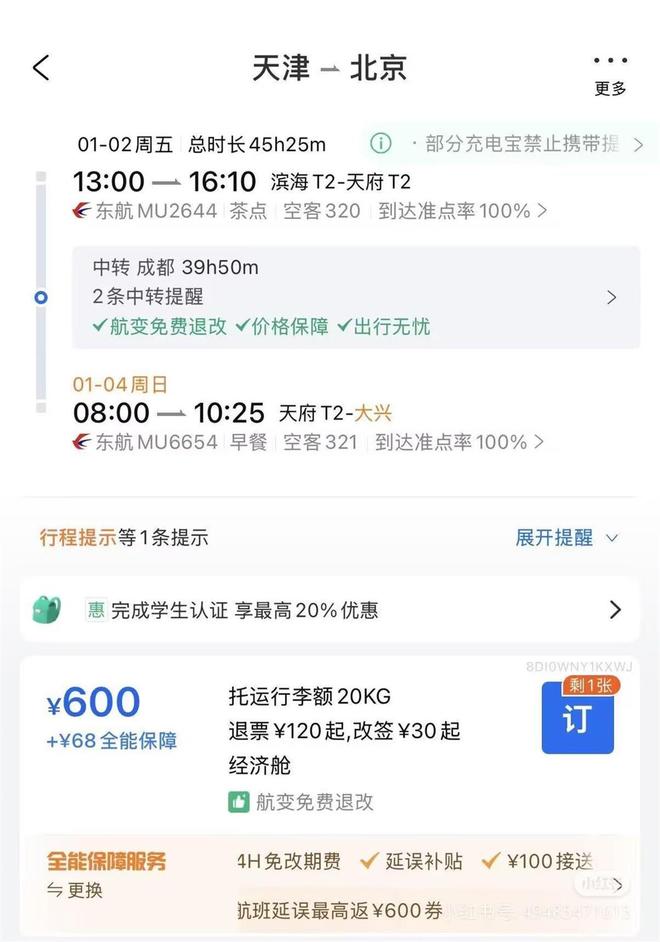The width and height of the screenshot is (660, 942).
Task: View MU2644 到达准点率 details
Action: (x=461, y=211)
